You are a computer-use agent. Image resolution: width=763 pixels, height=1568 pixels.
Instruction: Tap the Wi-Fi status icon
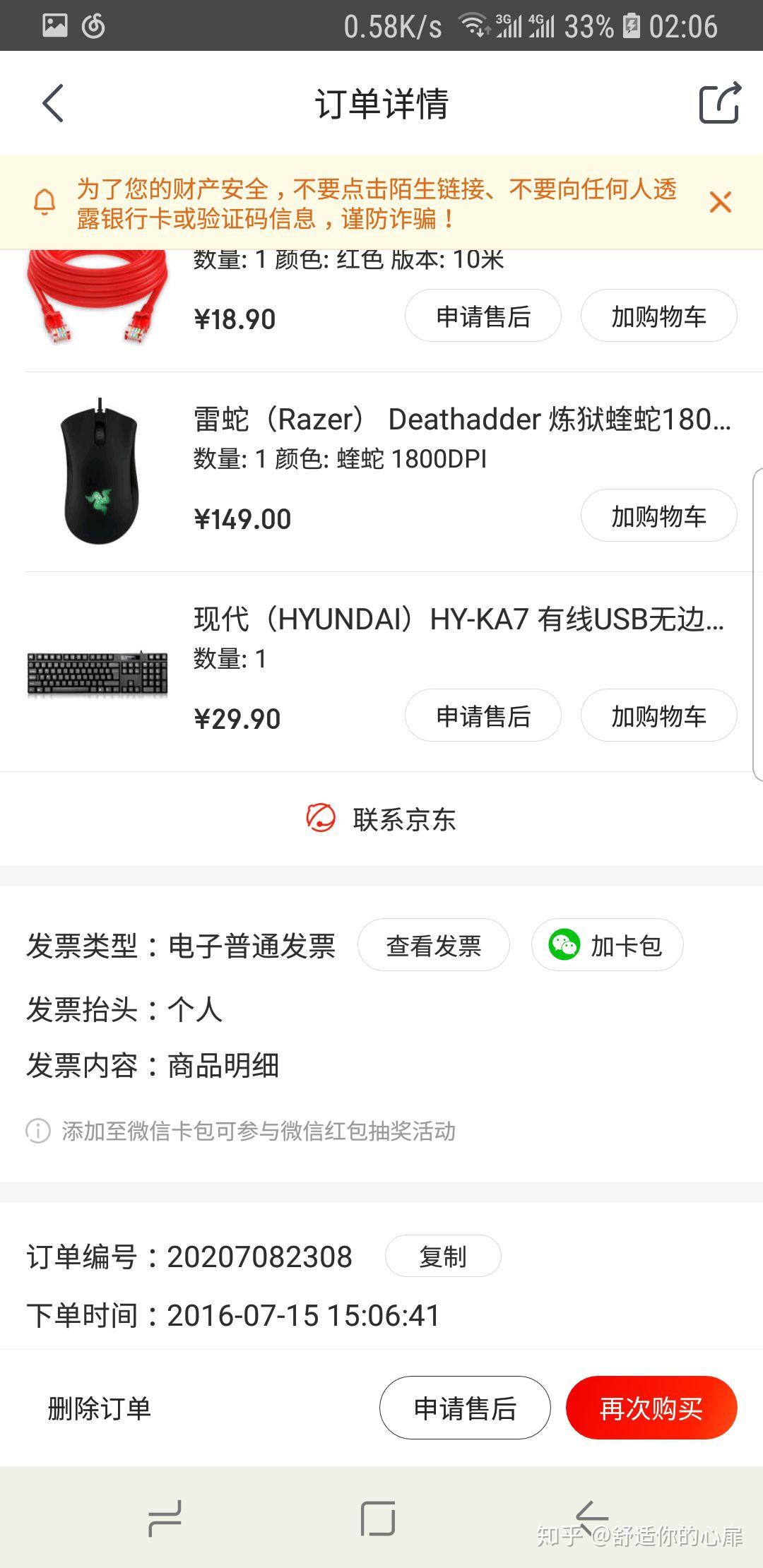(474, 27)
